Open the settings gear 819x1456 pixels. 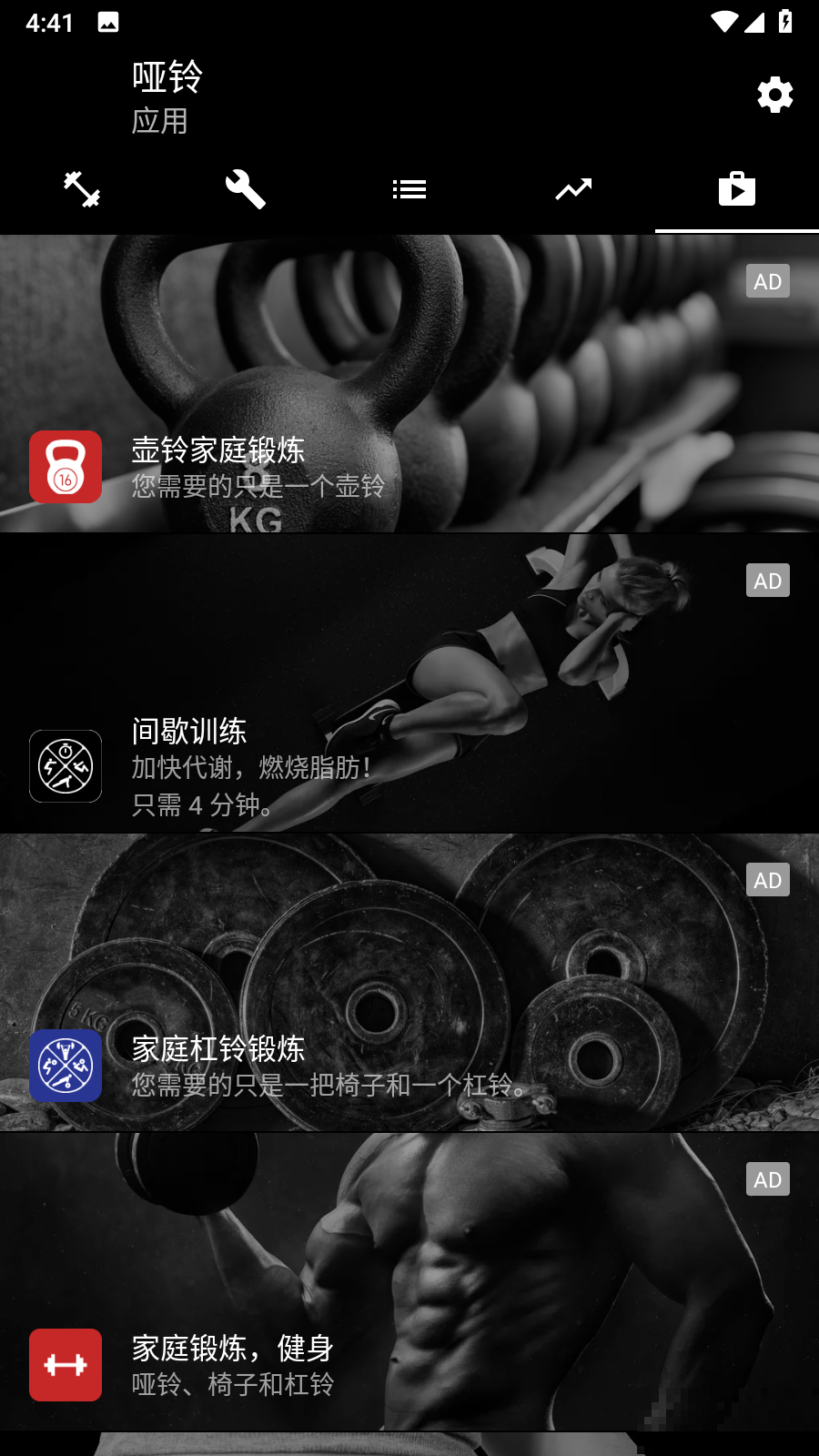coord(774,95)
